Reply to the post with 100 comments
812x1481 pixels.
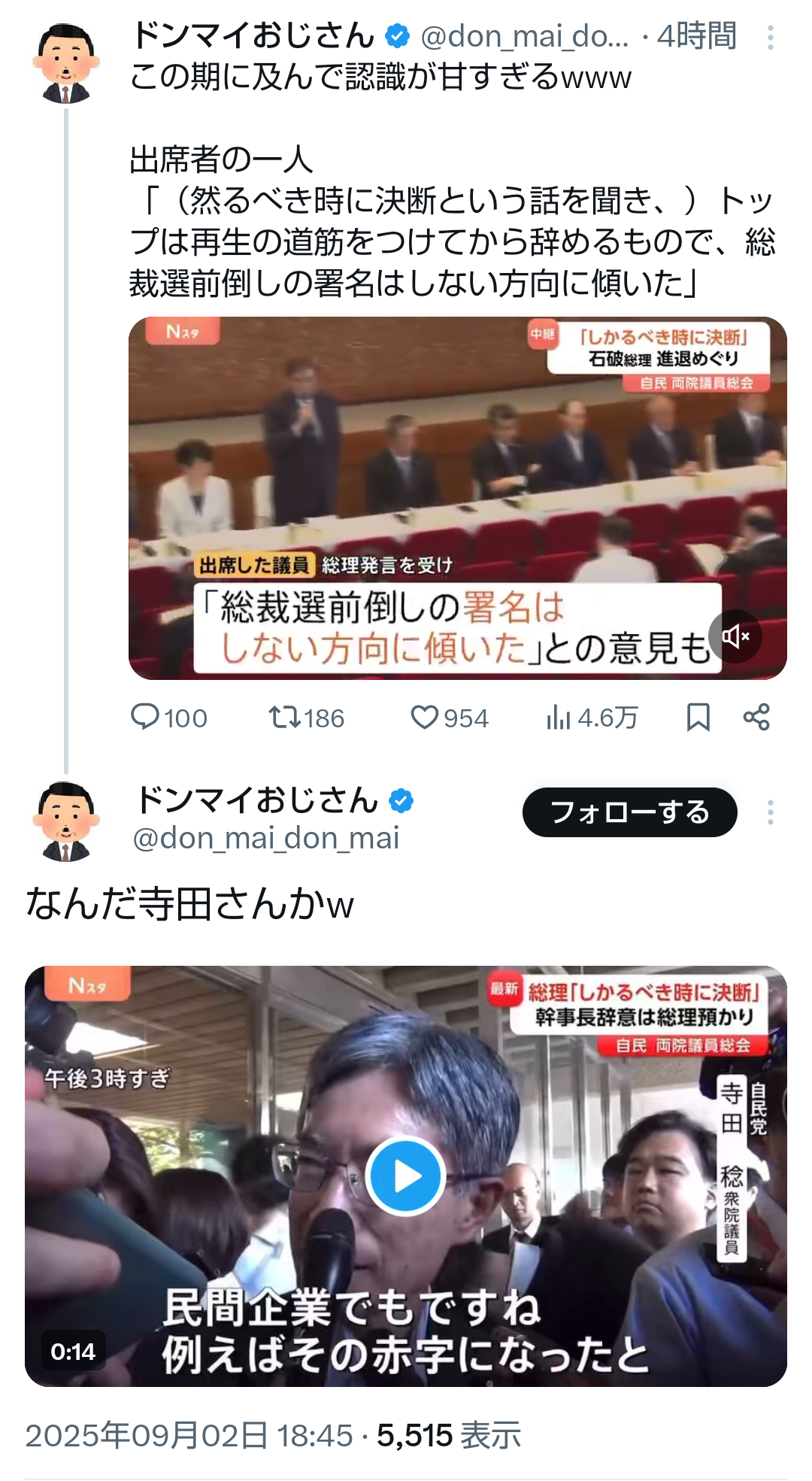pos(169,718)
